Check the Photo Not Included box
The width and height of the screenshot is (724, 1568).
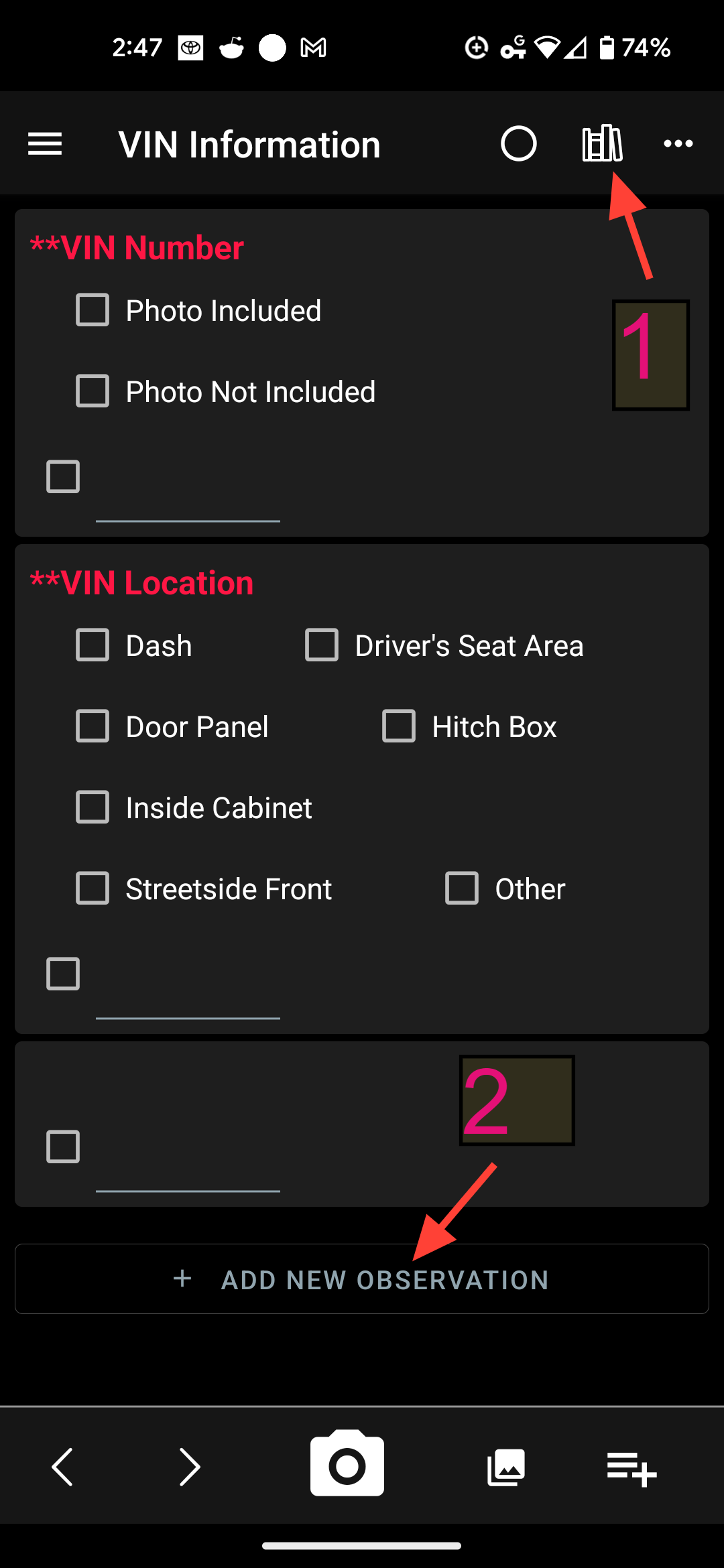[x=93, y=391]
